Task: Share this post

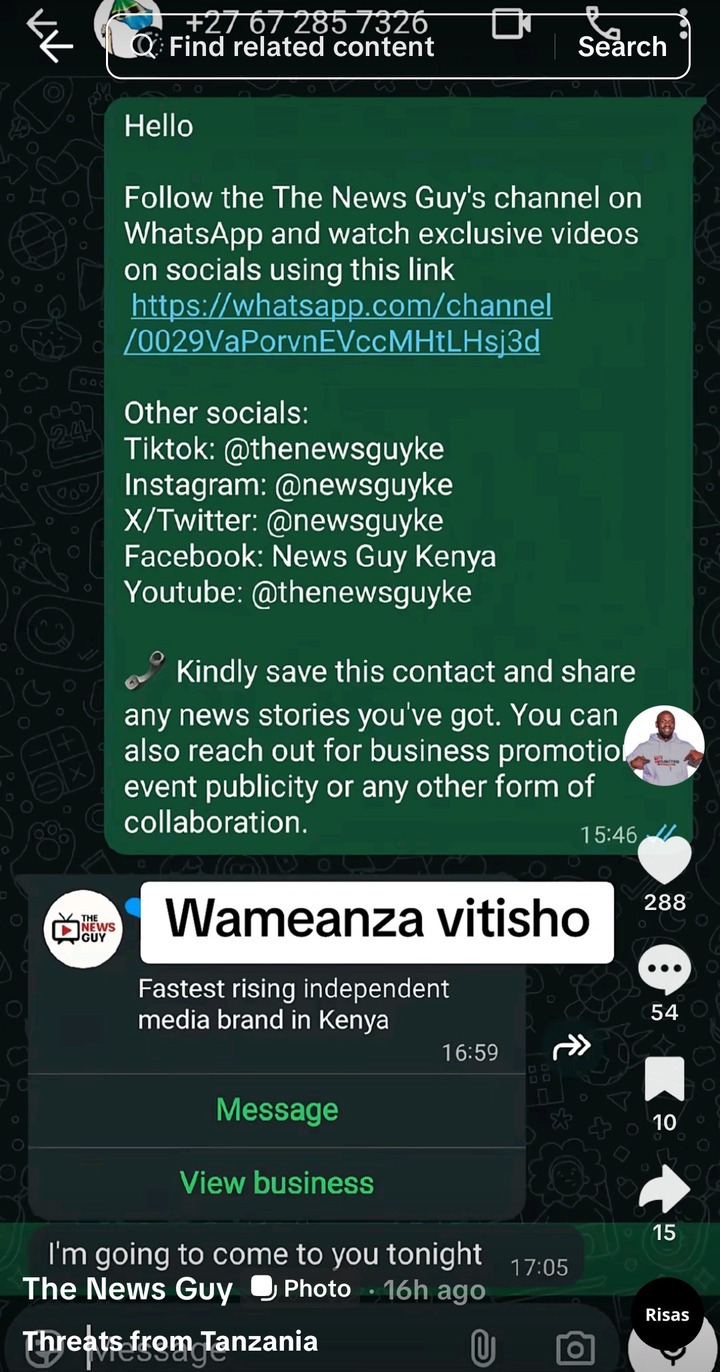Action: point(664,1190)
